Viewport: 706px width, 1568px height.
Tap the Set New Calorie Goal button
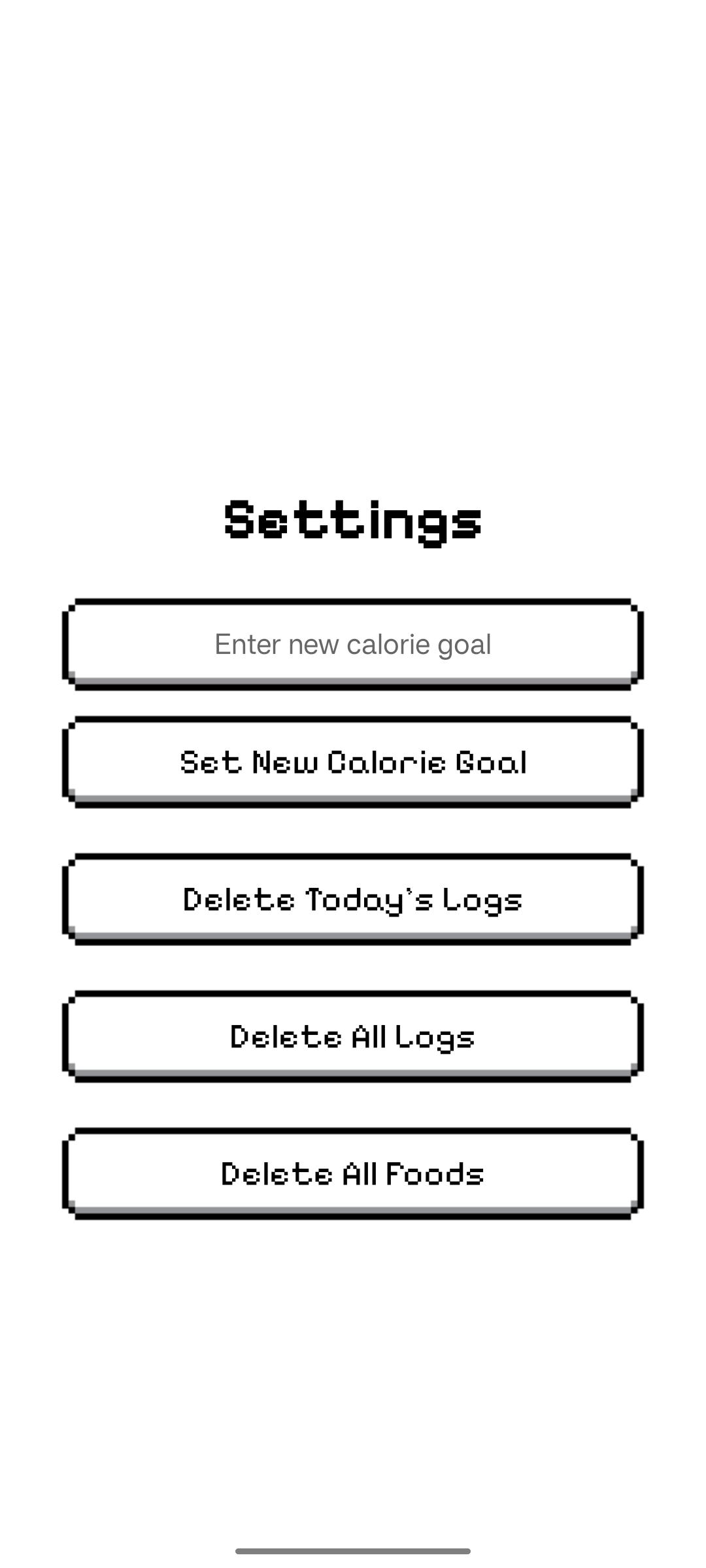tap(353, 762)
